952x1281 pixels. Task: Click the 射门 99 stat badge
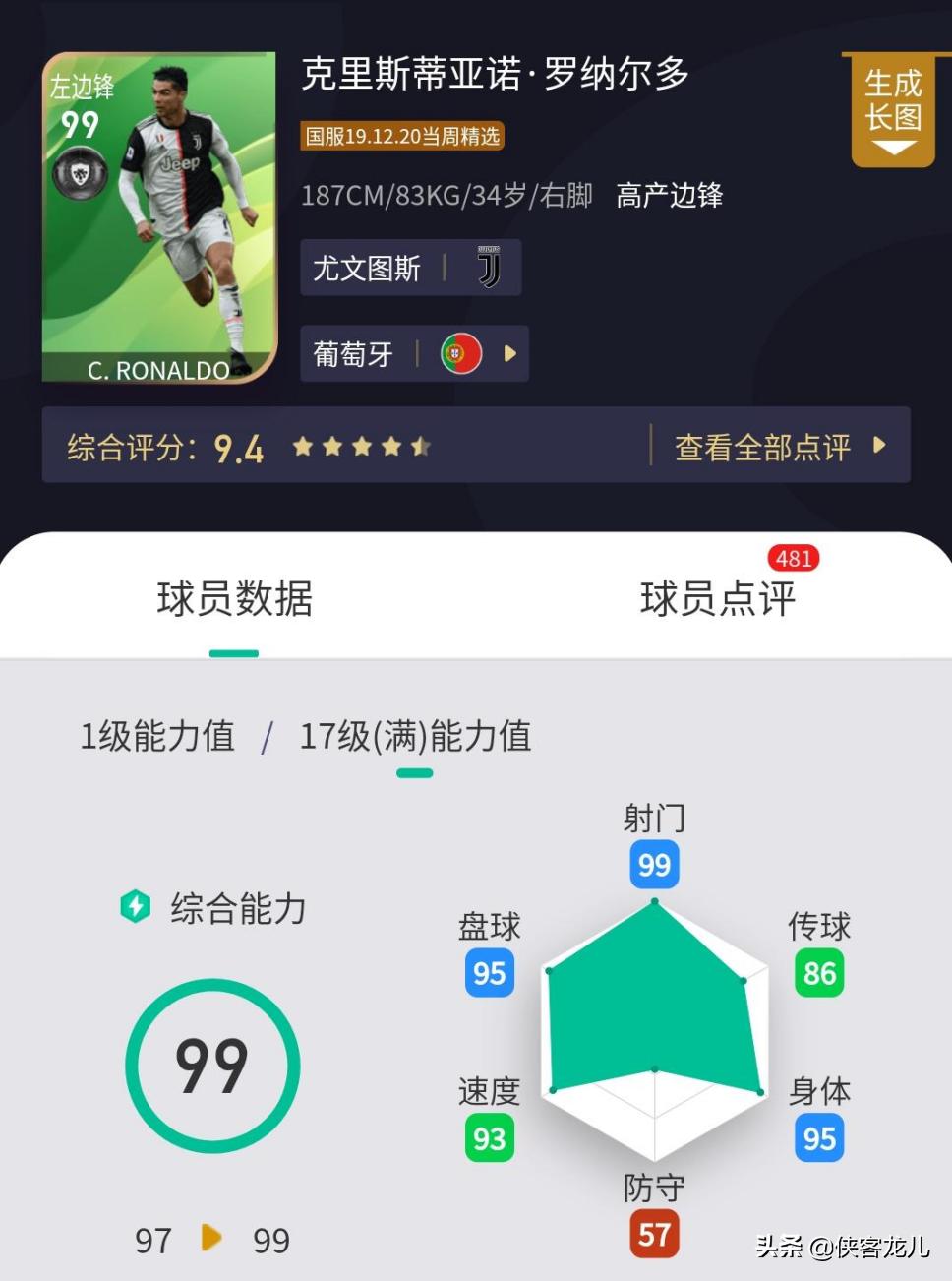click(x=653, y=865)
